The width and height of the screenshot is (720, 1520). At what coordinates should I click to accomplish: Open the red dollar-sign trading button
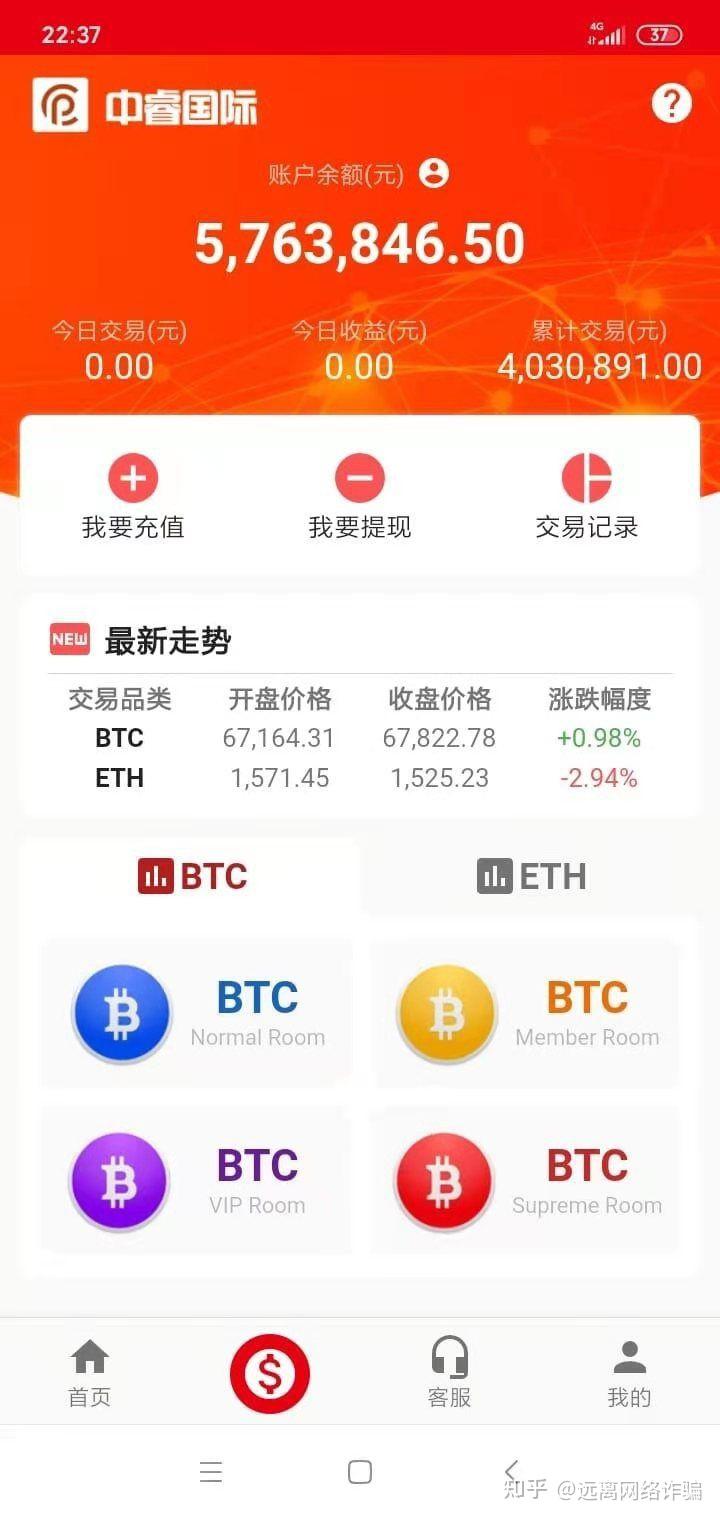[x=269, y=1373]
